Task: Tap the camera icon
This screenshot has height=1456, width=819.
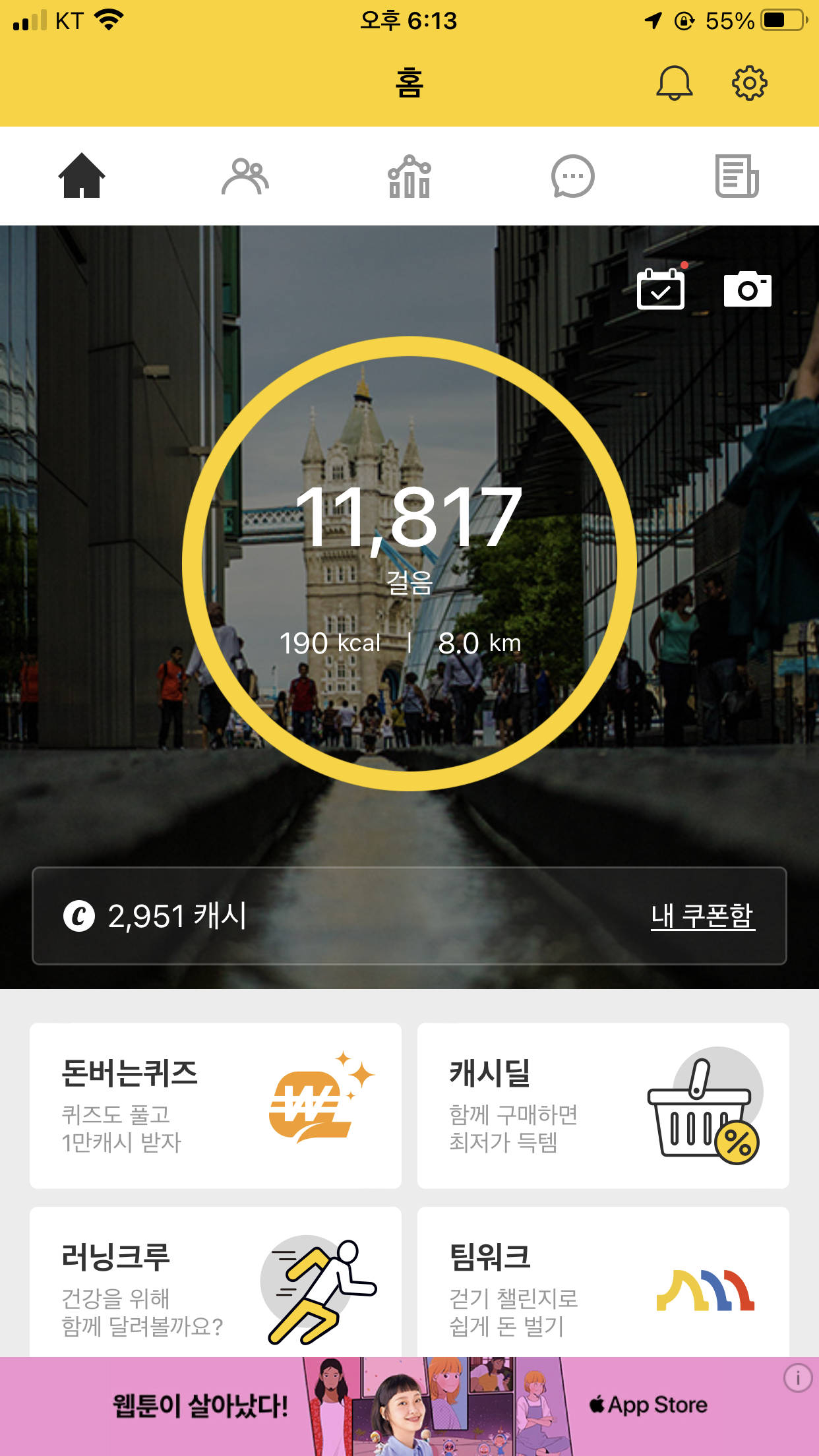Action: (x=747, y=289)
